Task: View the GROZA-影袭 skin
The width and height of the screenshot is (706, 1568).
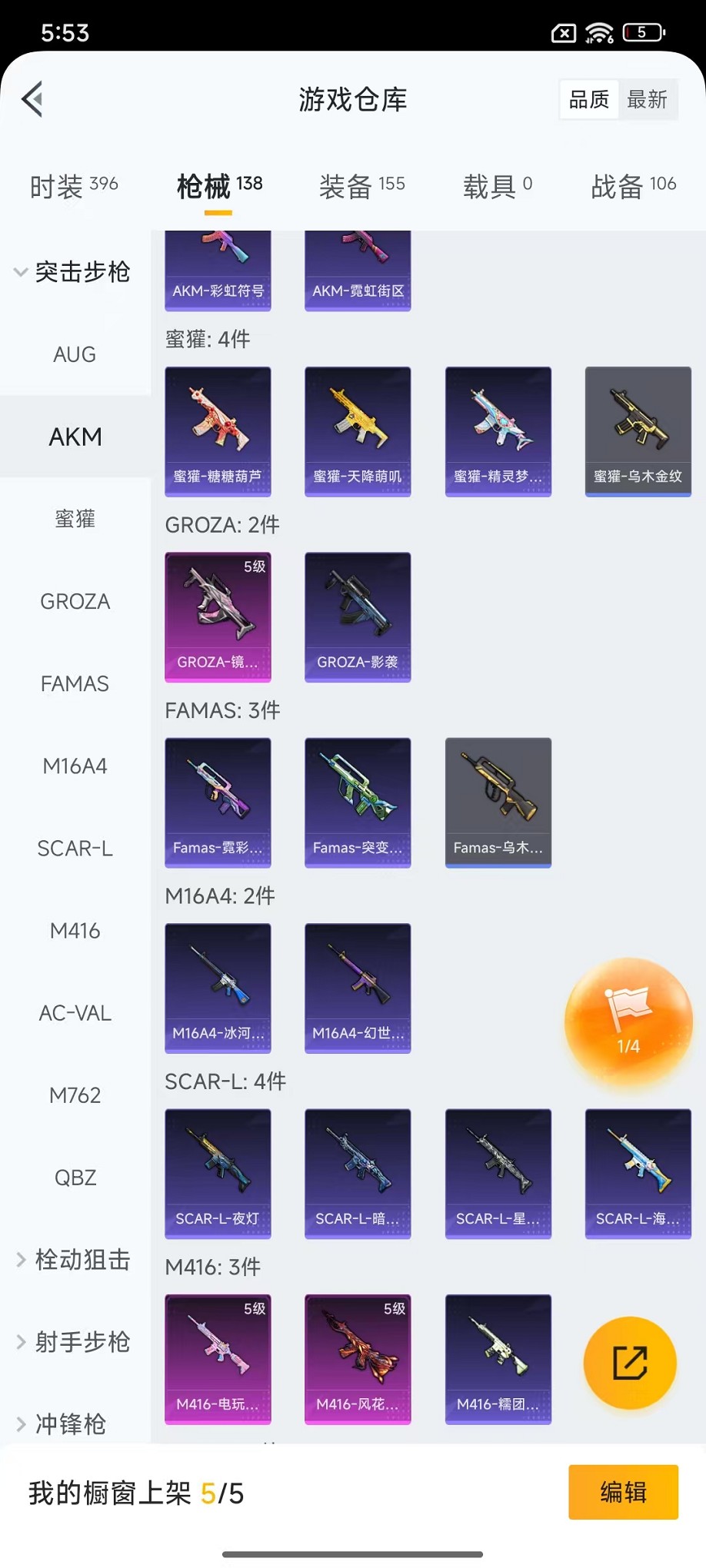Action: [358, 616]
